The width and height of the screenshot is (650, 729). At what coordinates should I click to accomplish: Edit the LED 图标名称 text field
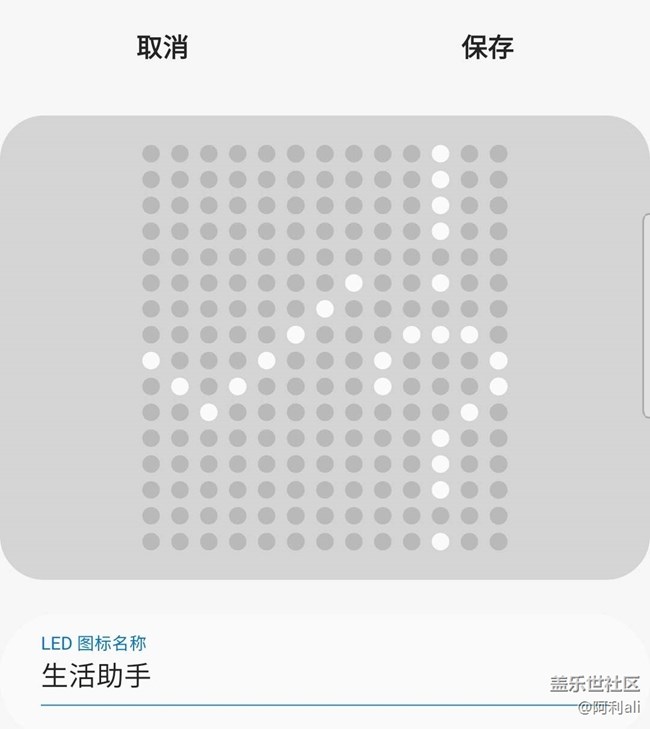[290, 676]
